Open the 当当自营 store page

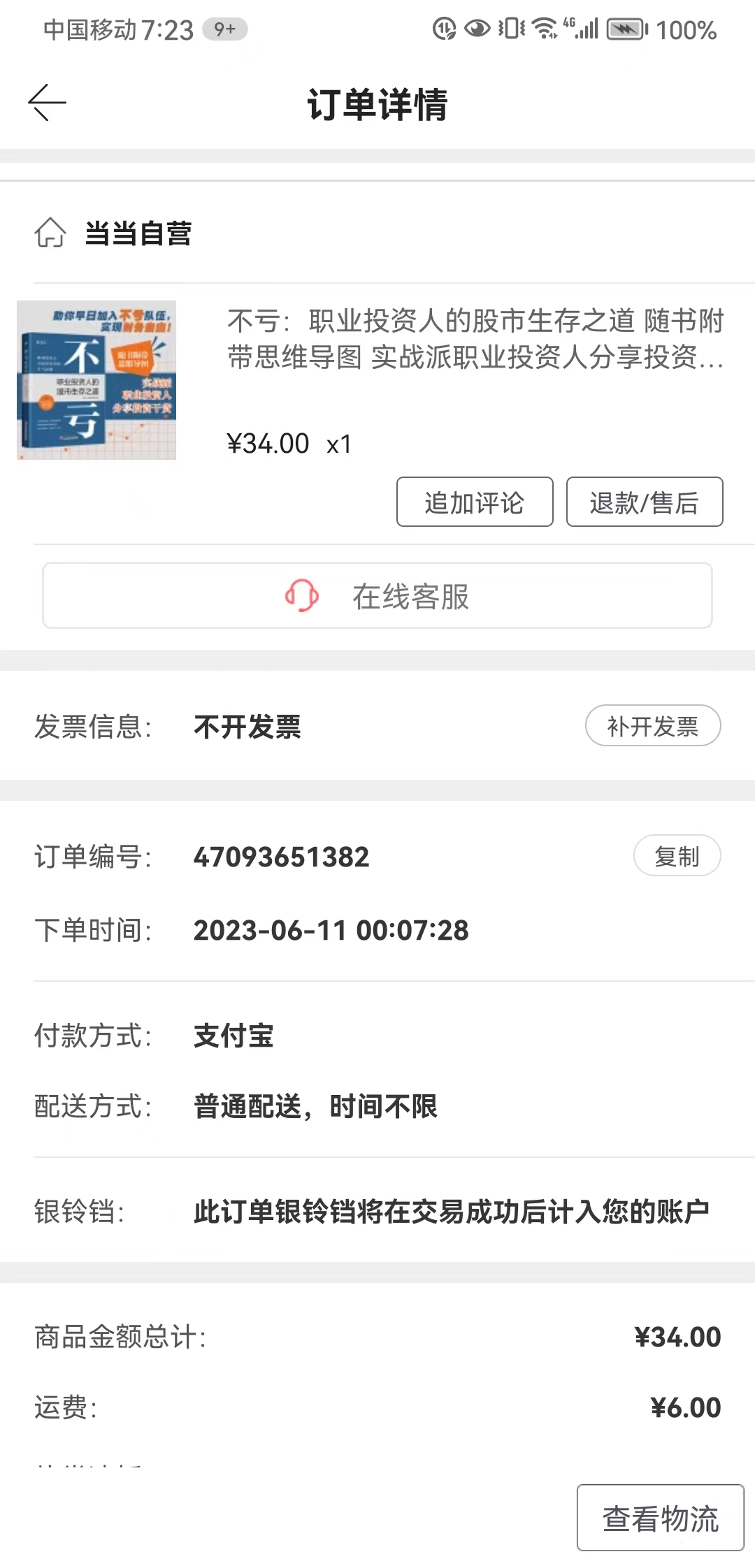click(138, 233)
